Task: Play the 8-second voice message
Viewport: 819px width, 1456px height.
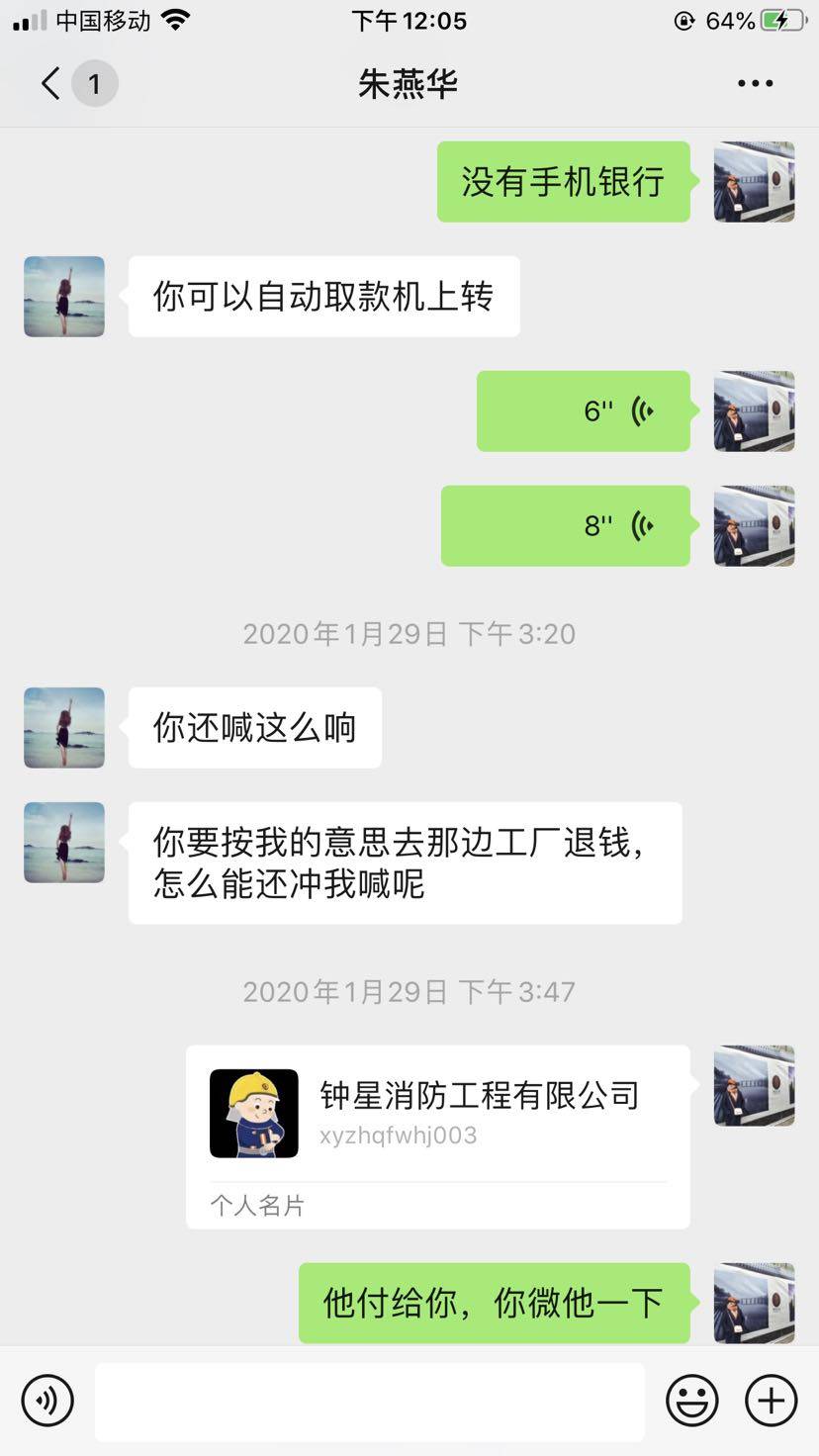Action: [x=566, y=526]
